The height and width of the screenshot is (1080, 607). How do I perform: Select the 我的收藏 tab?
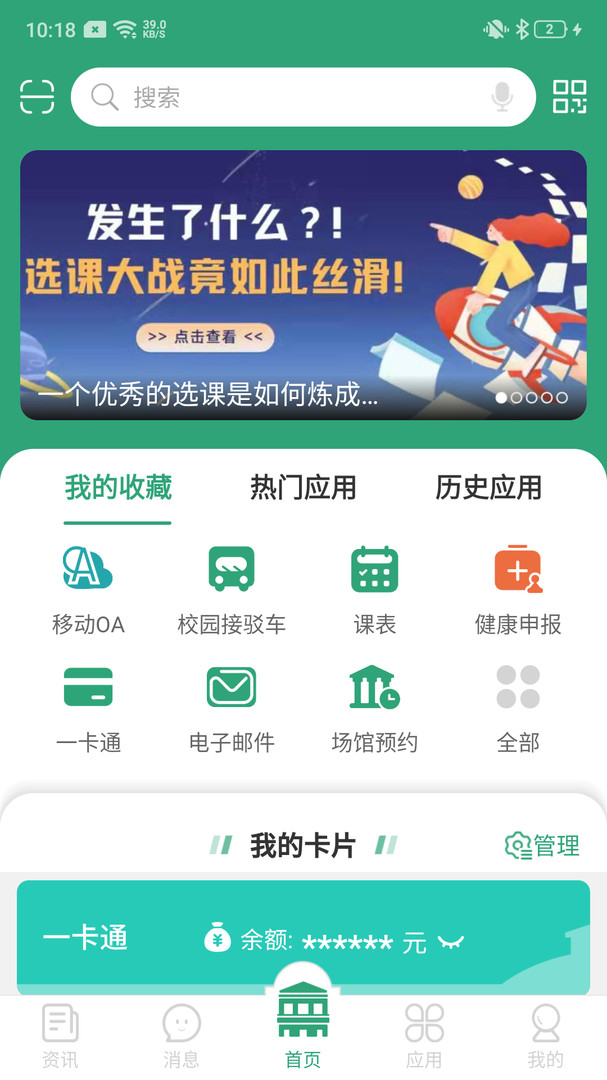[118, 488]
